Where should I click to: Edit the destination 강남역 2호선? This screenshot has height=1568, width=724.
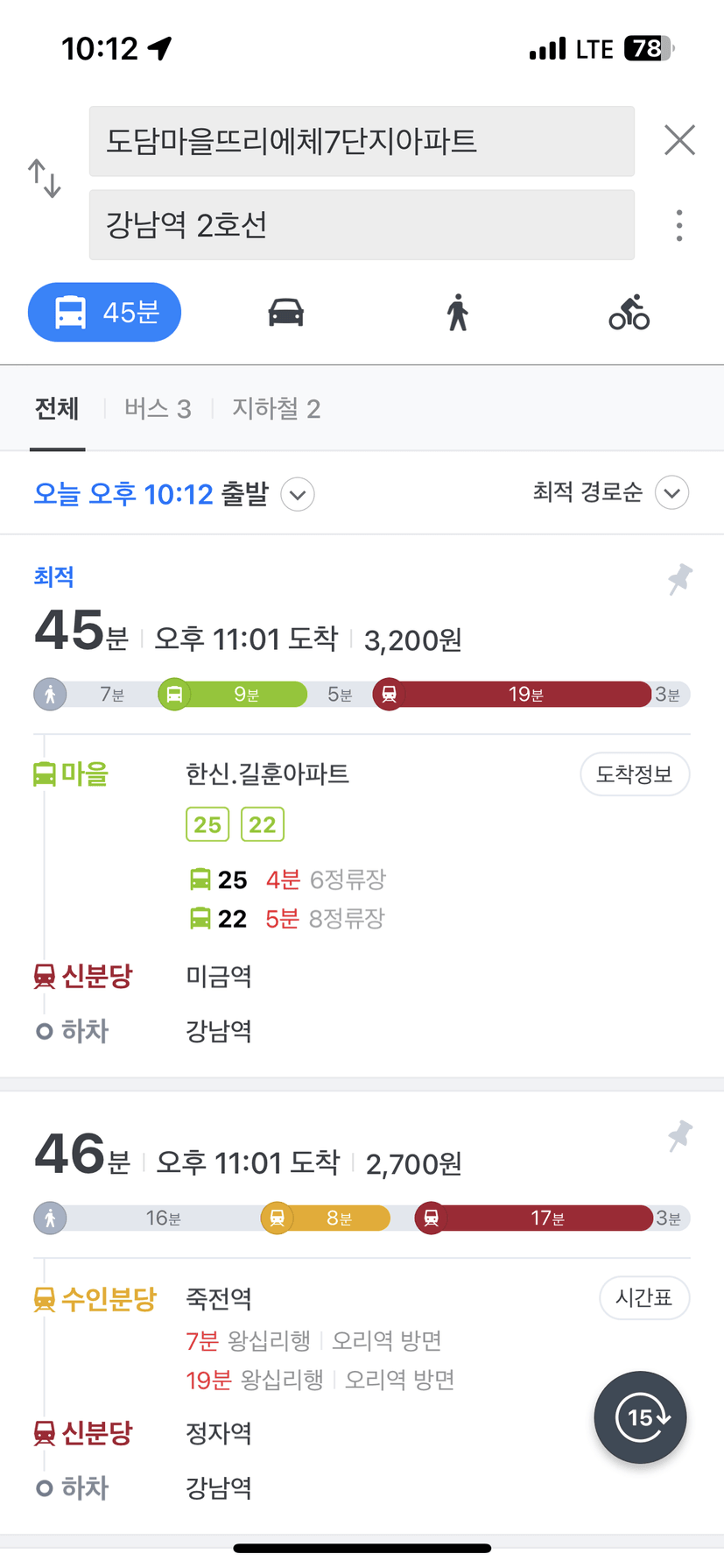click(x=362, y=225)
